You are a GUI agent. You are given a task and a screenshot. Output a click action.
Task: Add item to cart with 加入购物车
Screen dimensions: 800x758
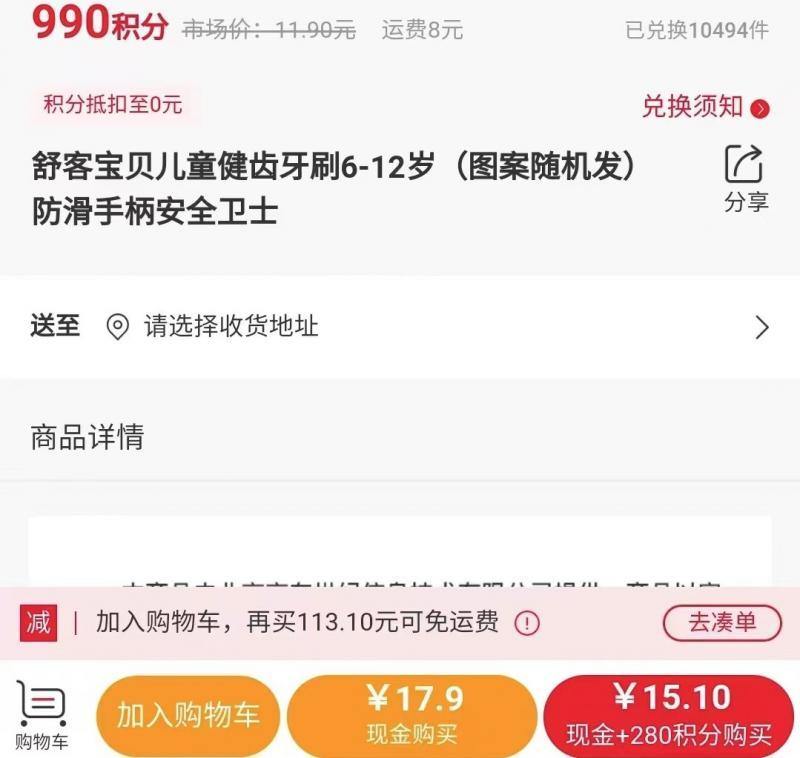pyautogui.click(x=188, y=715)
